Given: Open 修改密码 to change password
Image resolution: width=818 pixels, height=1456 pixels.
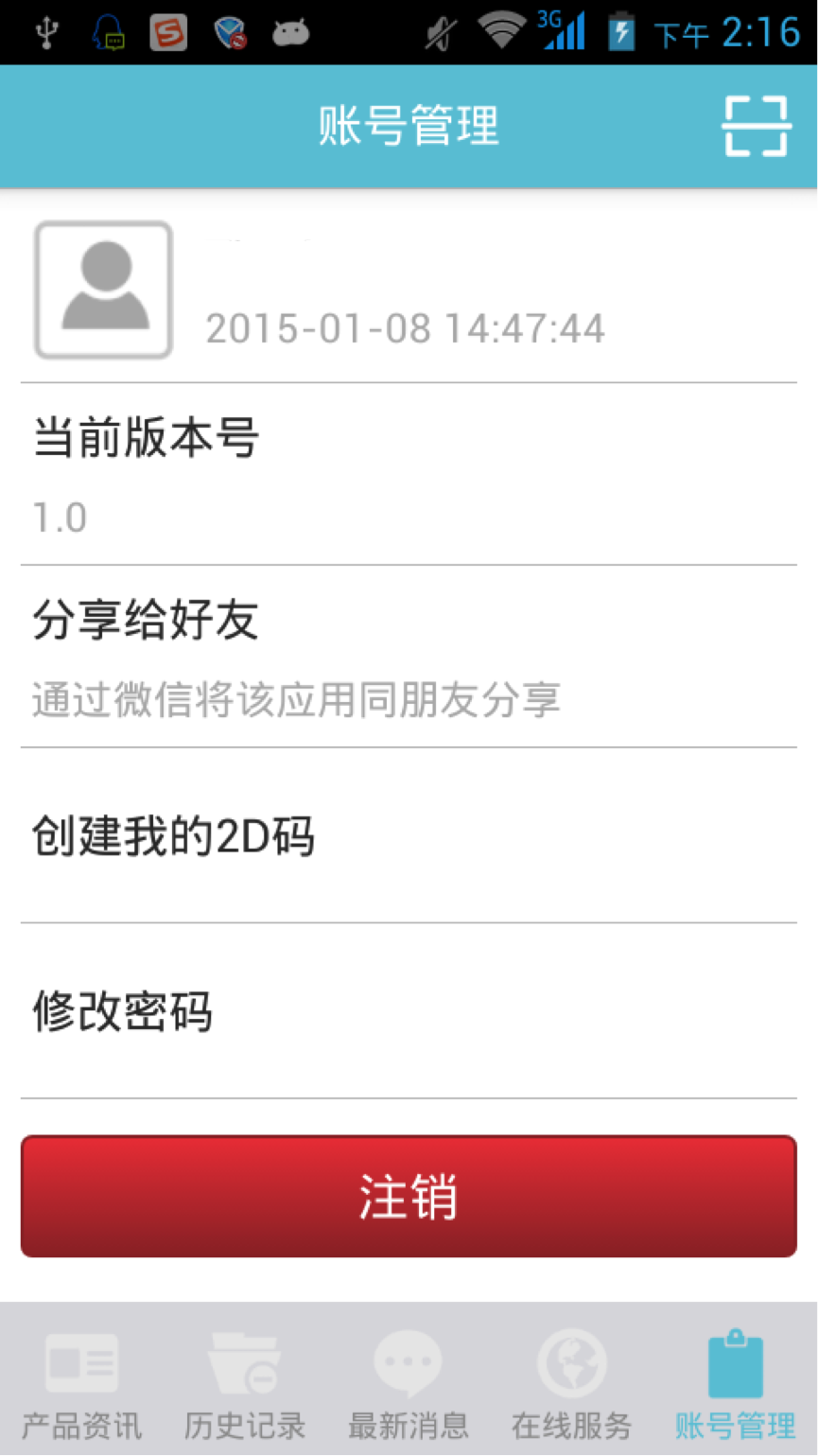Looking at the screenshot, I should coord(409,1011).
